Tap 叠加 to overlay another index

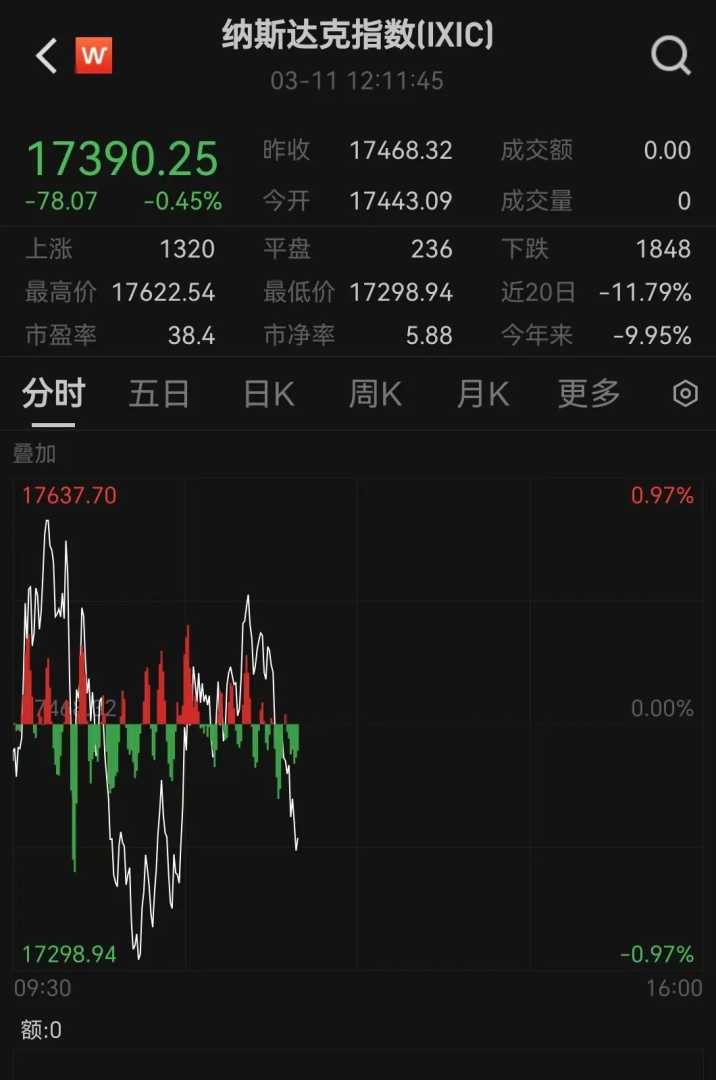[x=35, y=454]
